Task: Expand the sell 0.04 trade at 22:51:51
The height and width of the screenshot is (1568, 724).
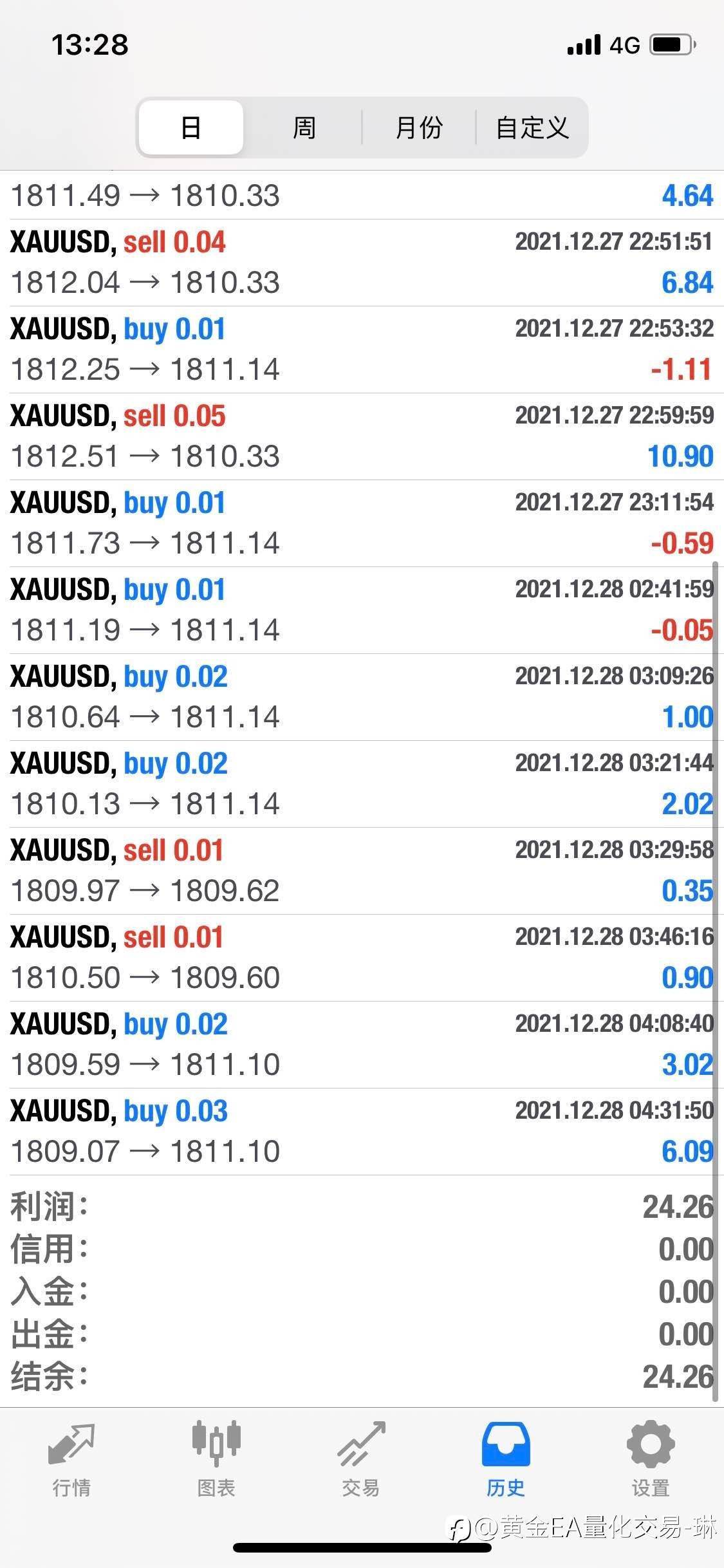Action: (x=362, y=263)
